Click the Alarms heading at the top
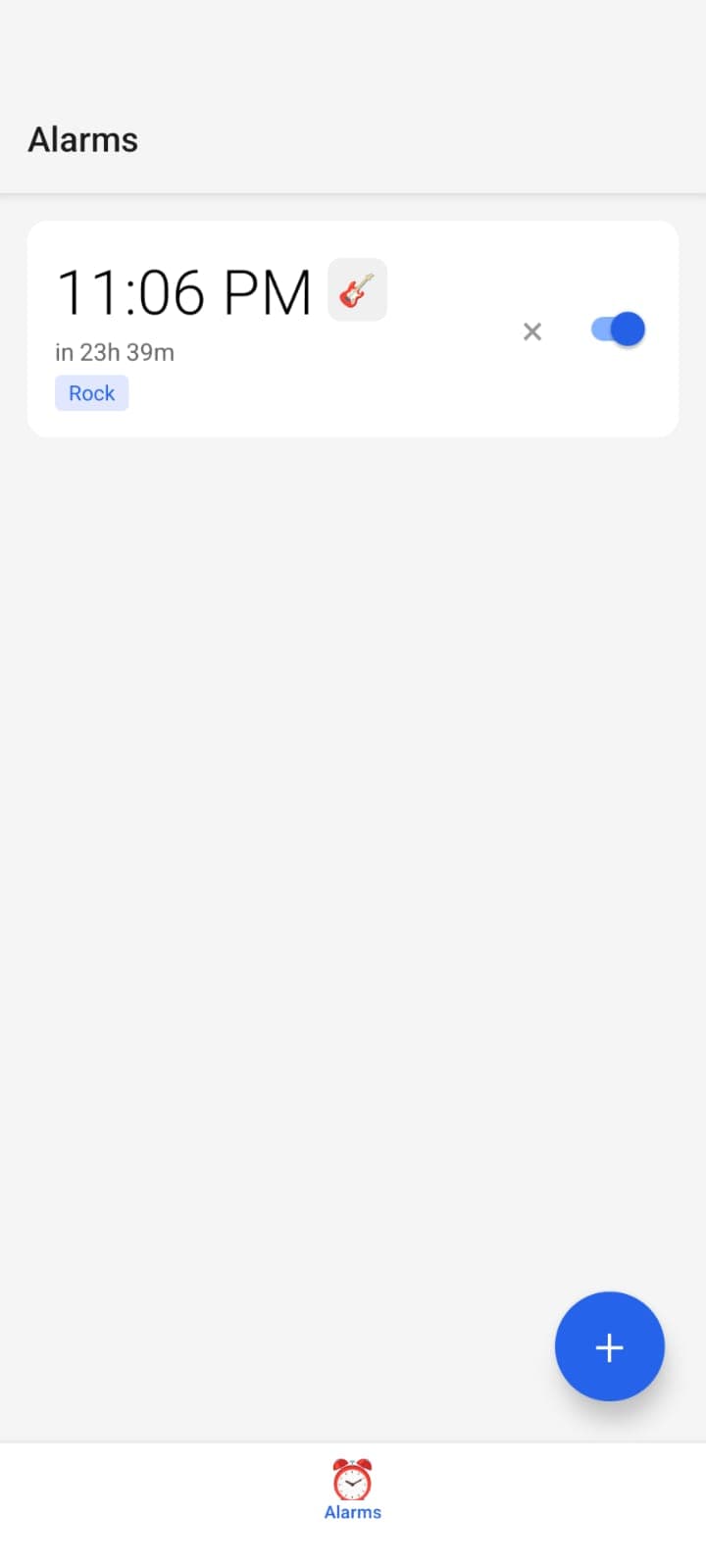The image size is (706, 1568). pyautogui.click(x=82, y=139)
